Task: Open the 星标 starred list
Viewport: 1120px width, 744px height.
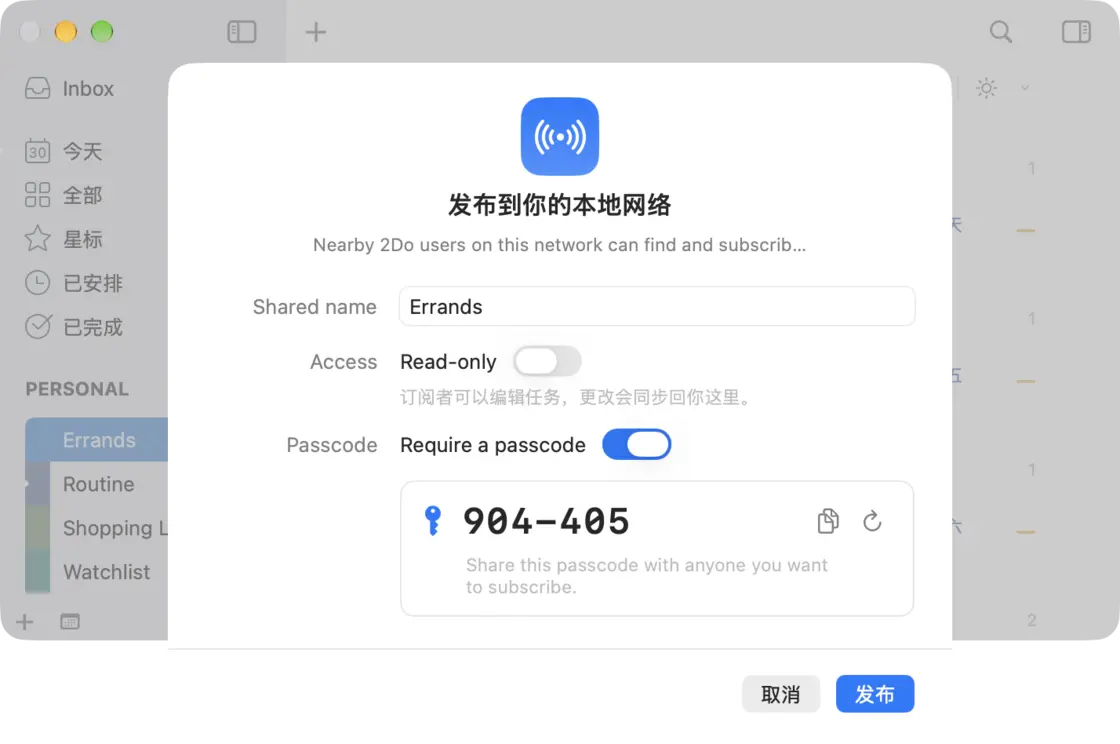Action: 84,239
